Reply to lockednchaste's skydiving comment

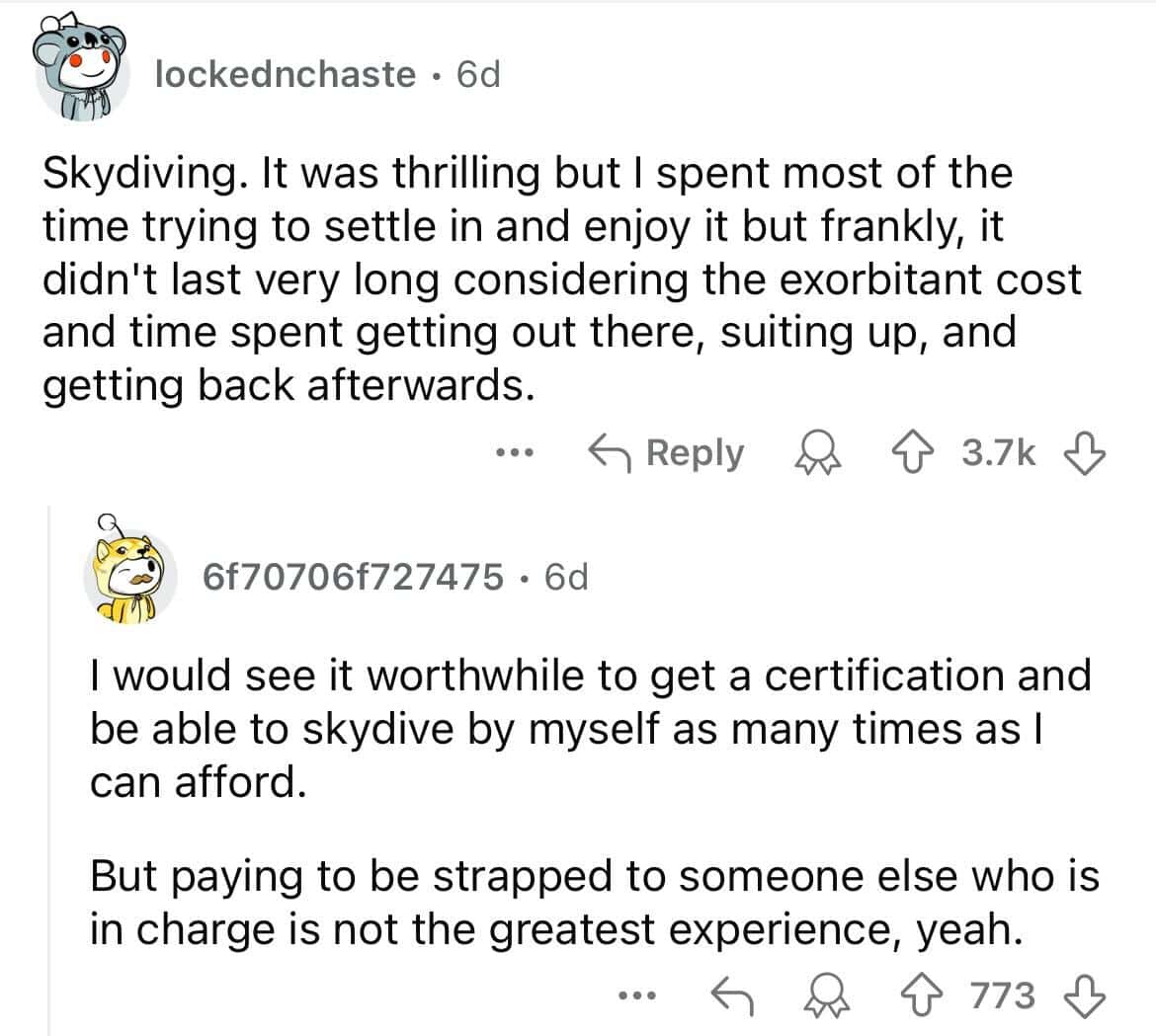coord(666,453)
